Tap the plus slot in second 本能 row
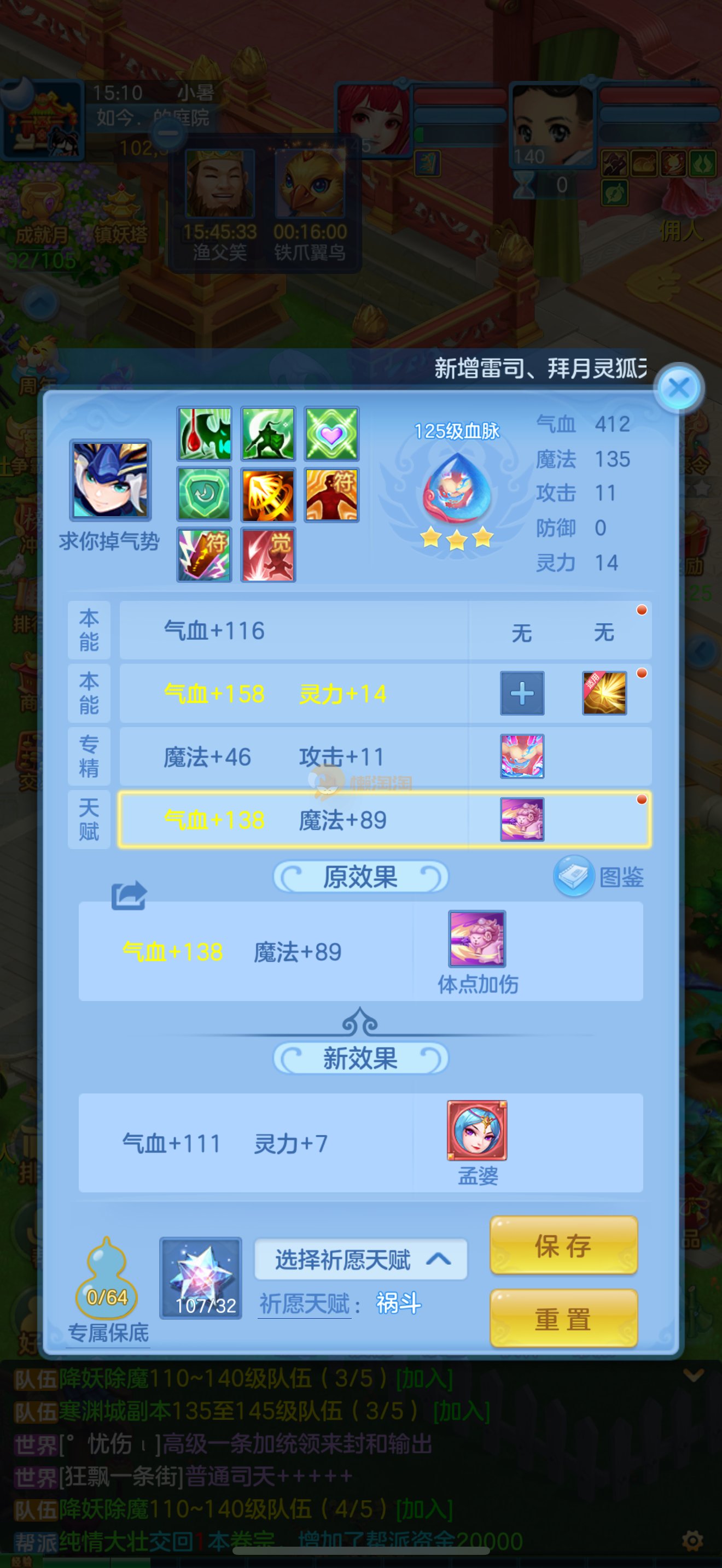Viewport: 722px width, 1568px height. 522,693
